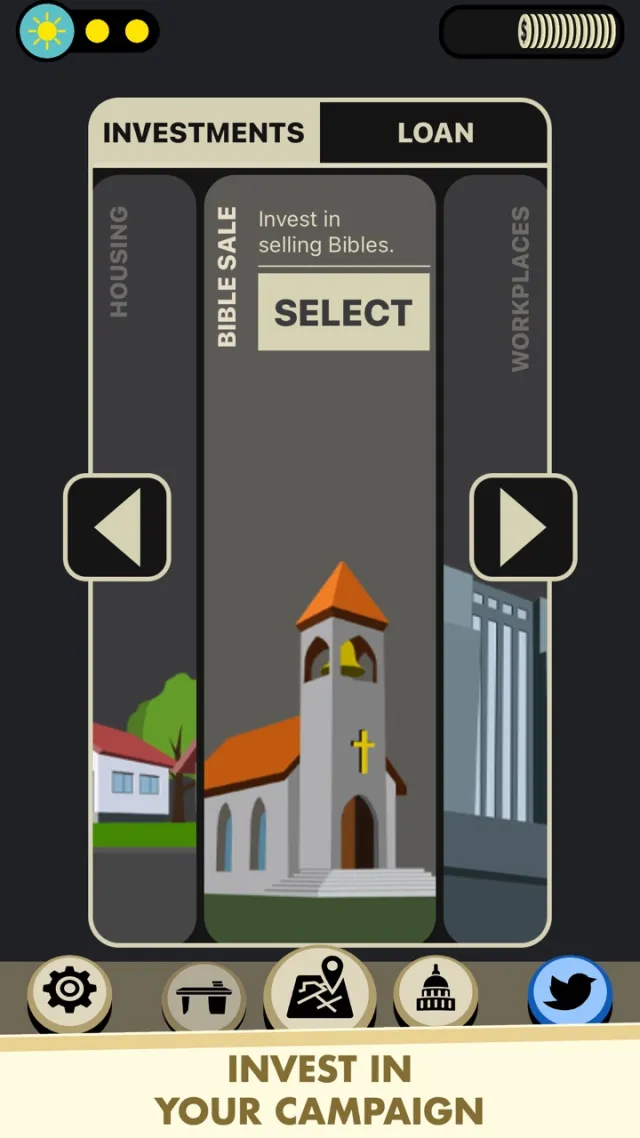Switch to the Investments tab
640x1138 pixels.
204,133
